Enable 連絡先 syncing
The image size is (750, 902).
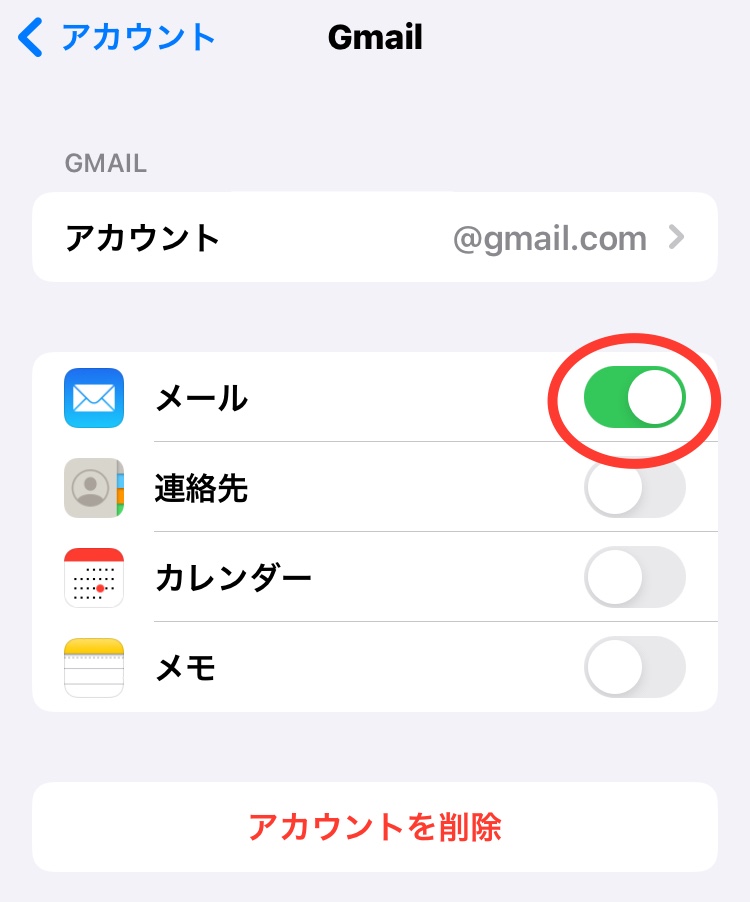pyautogui.click(x=634, y=489)
